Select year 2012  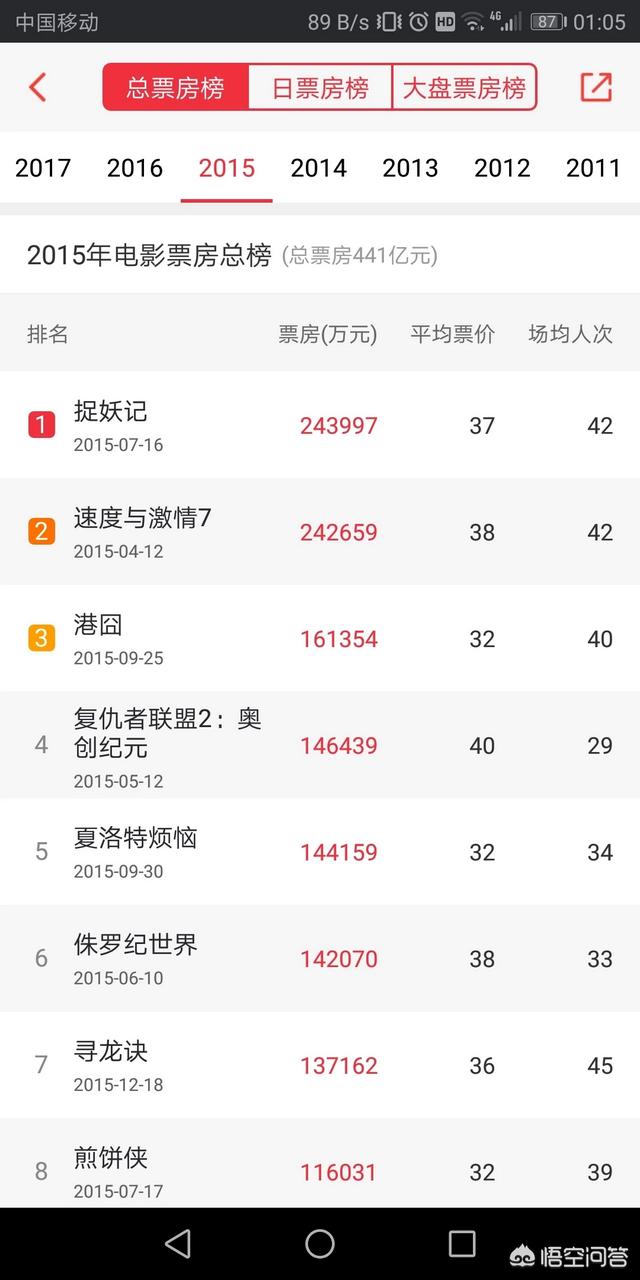click(x=502, y=167)
